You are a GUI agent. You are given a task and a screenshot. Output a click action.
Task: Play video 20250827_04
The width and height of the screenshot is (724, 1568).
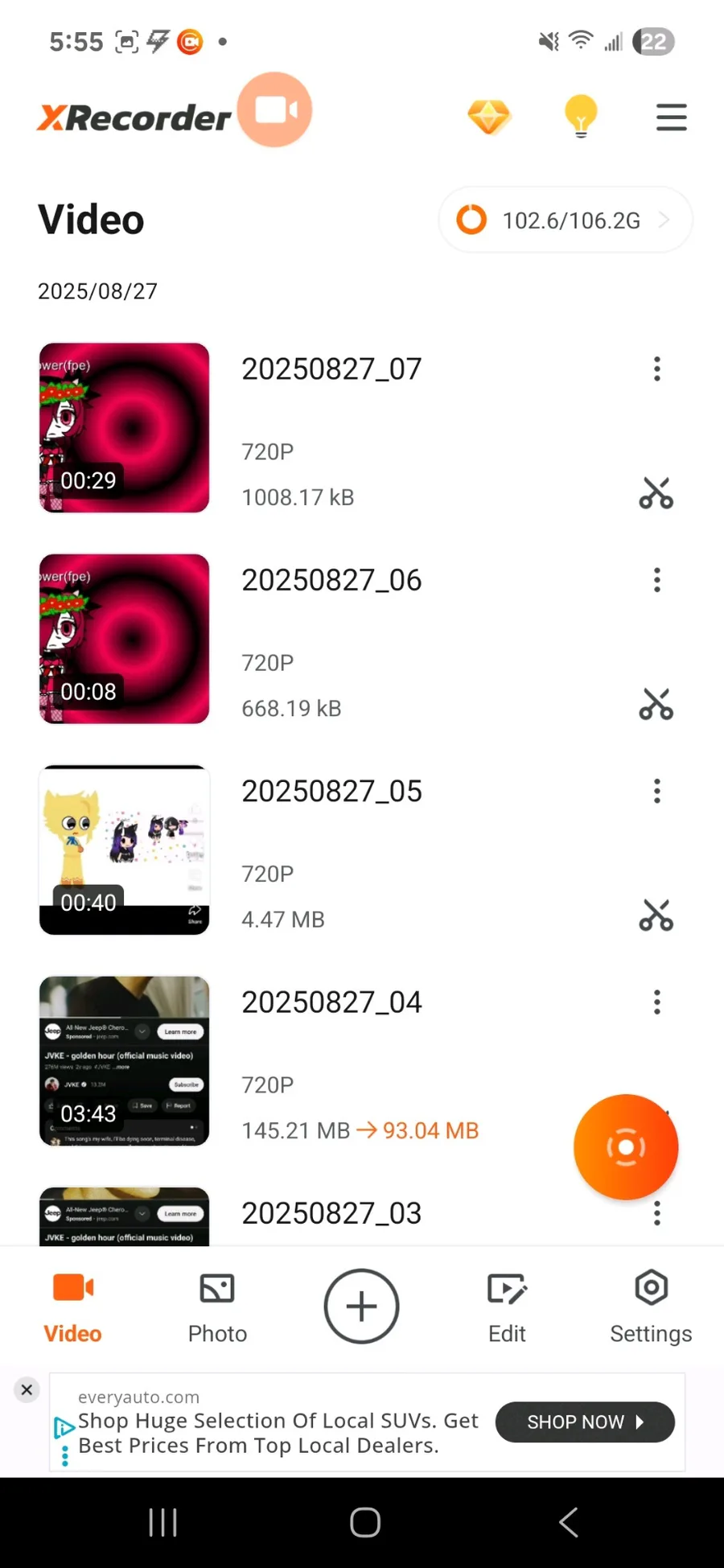pos(125,1060)
